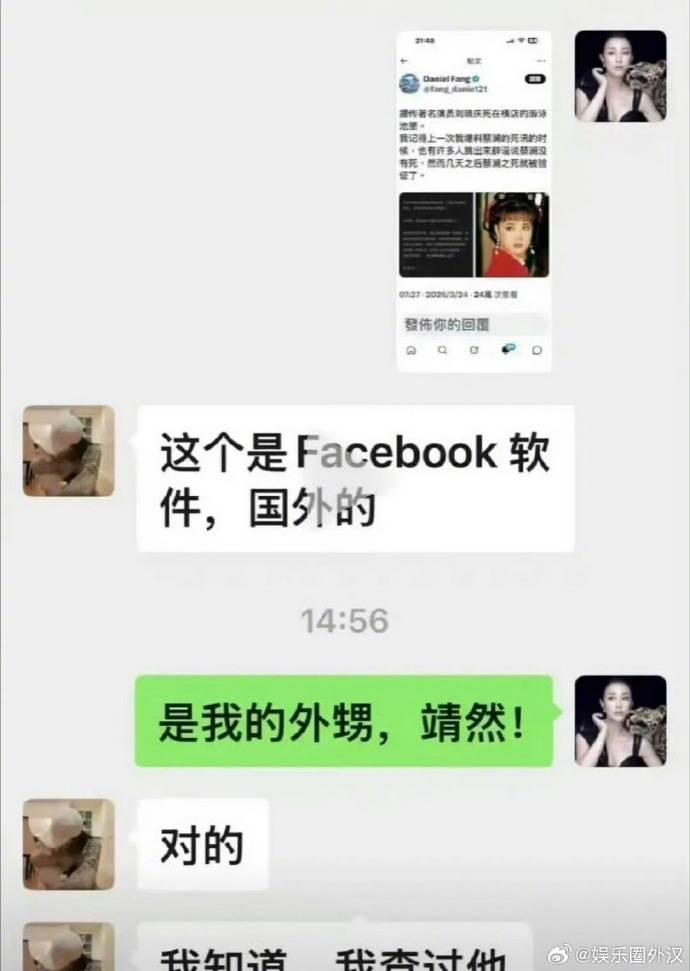This screenshot has height=971, width=690.
Task: Open contact's avatar beside the 对的 message
Action: tap(69, 844)
